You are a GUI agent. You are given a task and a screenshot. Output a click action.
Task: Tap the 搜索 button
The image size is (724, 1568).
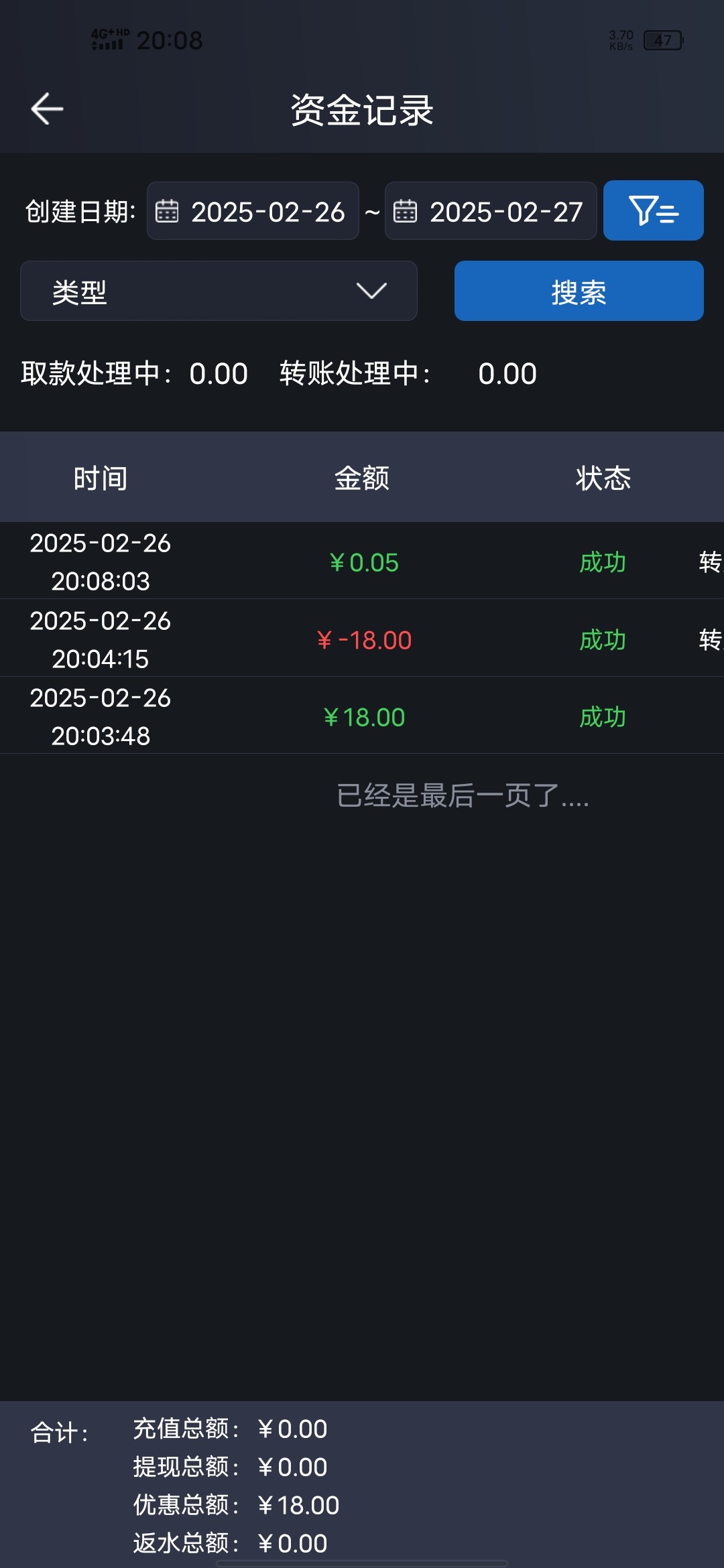pos(579,291)
